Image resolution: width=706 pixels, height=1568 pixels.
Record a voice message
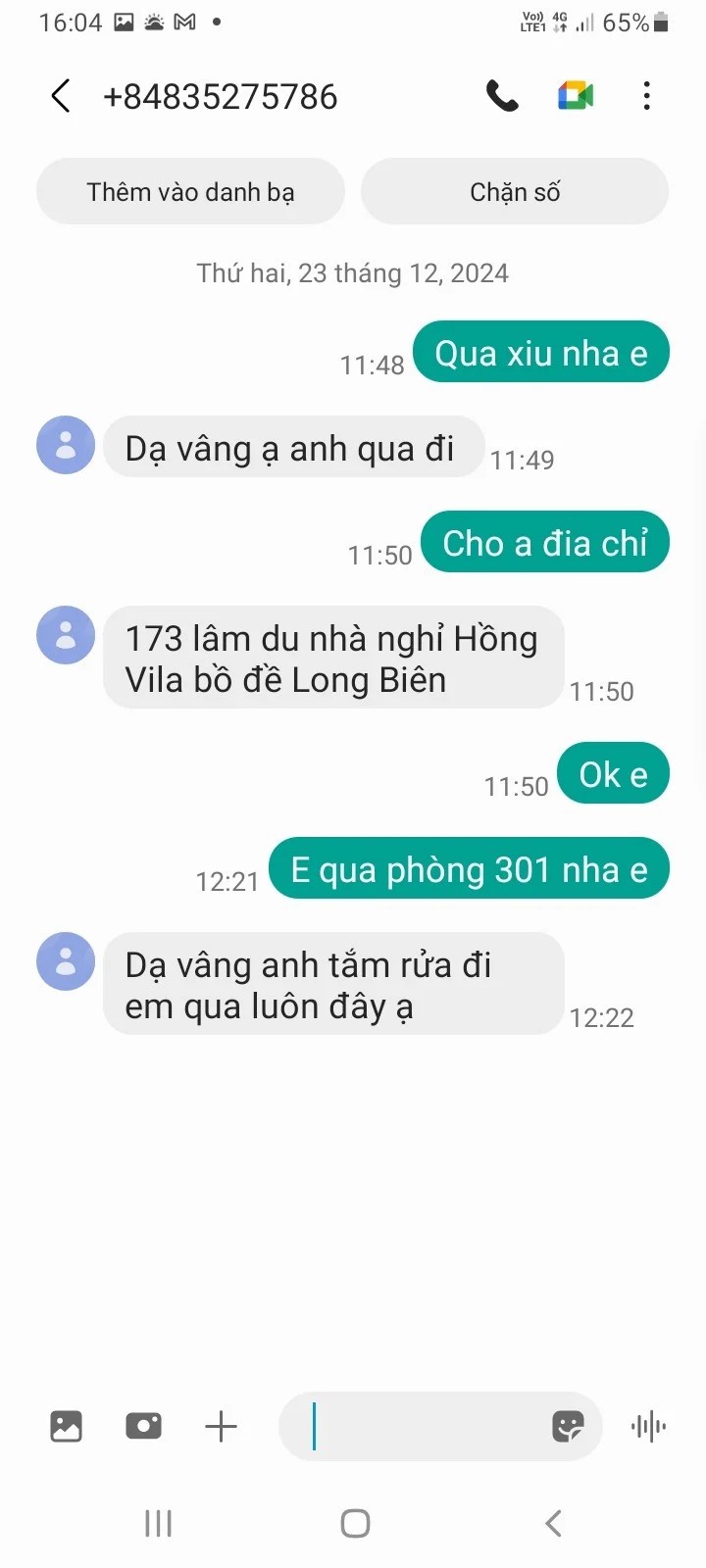(x=648, y=1426)
